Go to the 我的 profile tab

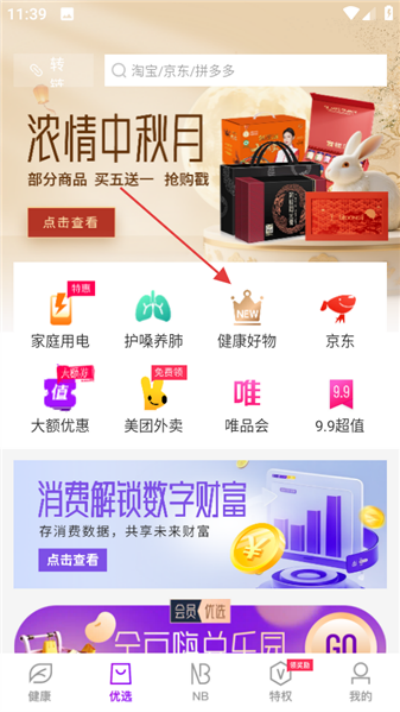click(360, 682)
